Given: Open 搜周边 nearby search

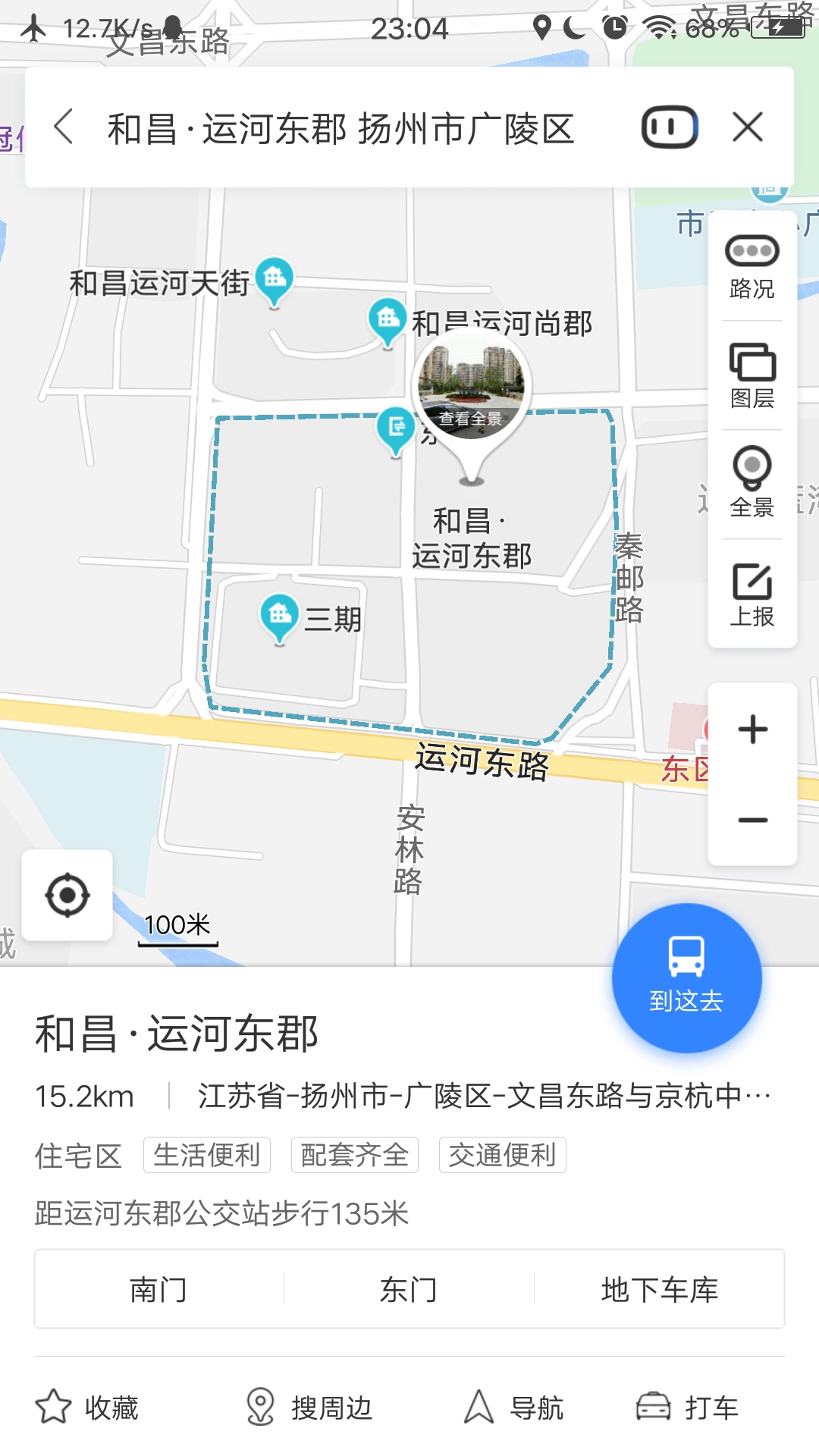Looking at the screenshot, I should click(x=309, y=1407).
